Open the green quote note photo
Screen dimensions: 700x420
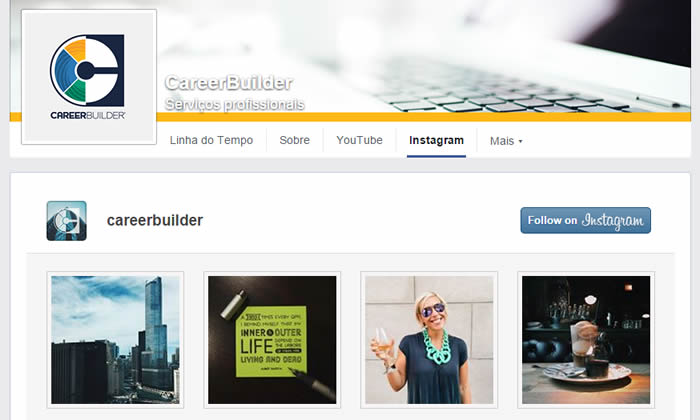coord(272,340)
